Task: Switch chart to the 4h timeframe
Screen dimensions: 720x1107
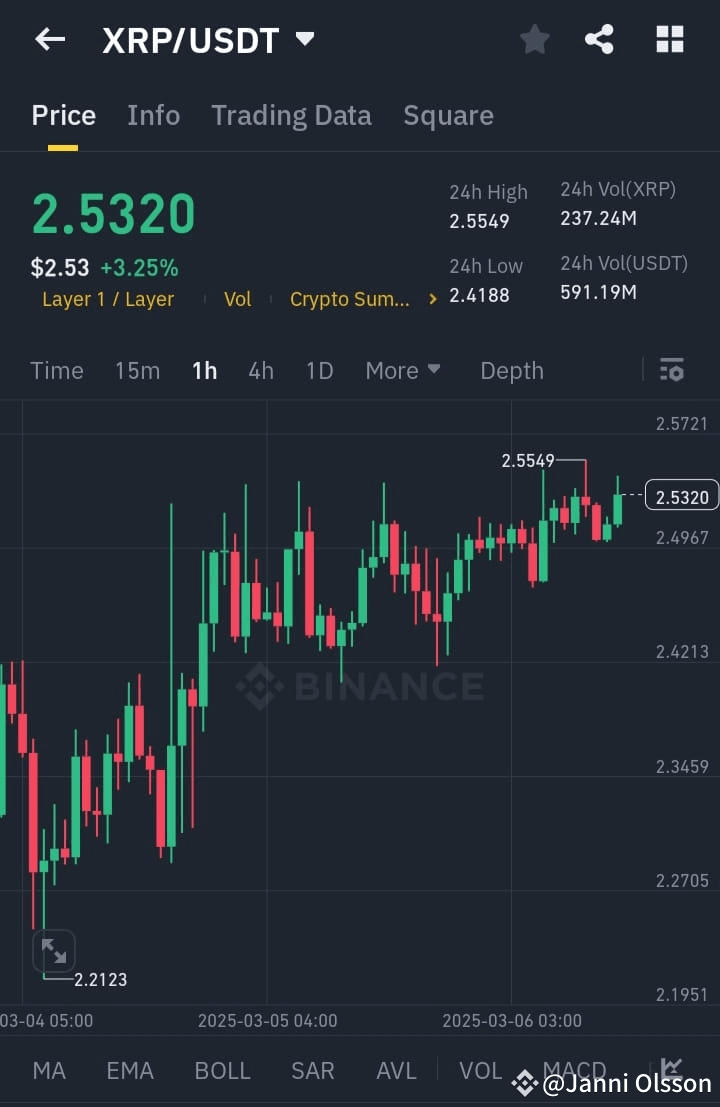Action: [x=261, y=370]
